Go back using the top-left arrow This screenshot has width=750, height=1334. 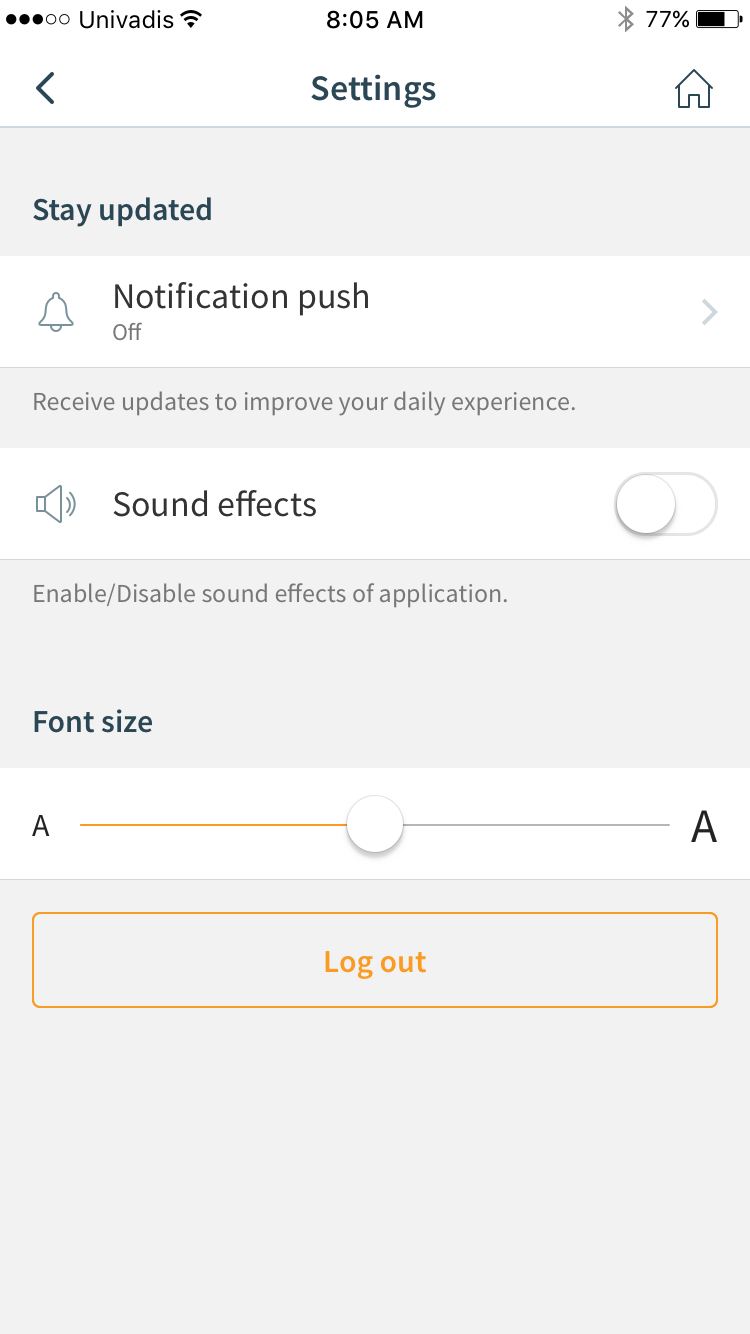[45, 88]
